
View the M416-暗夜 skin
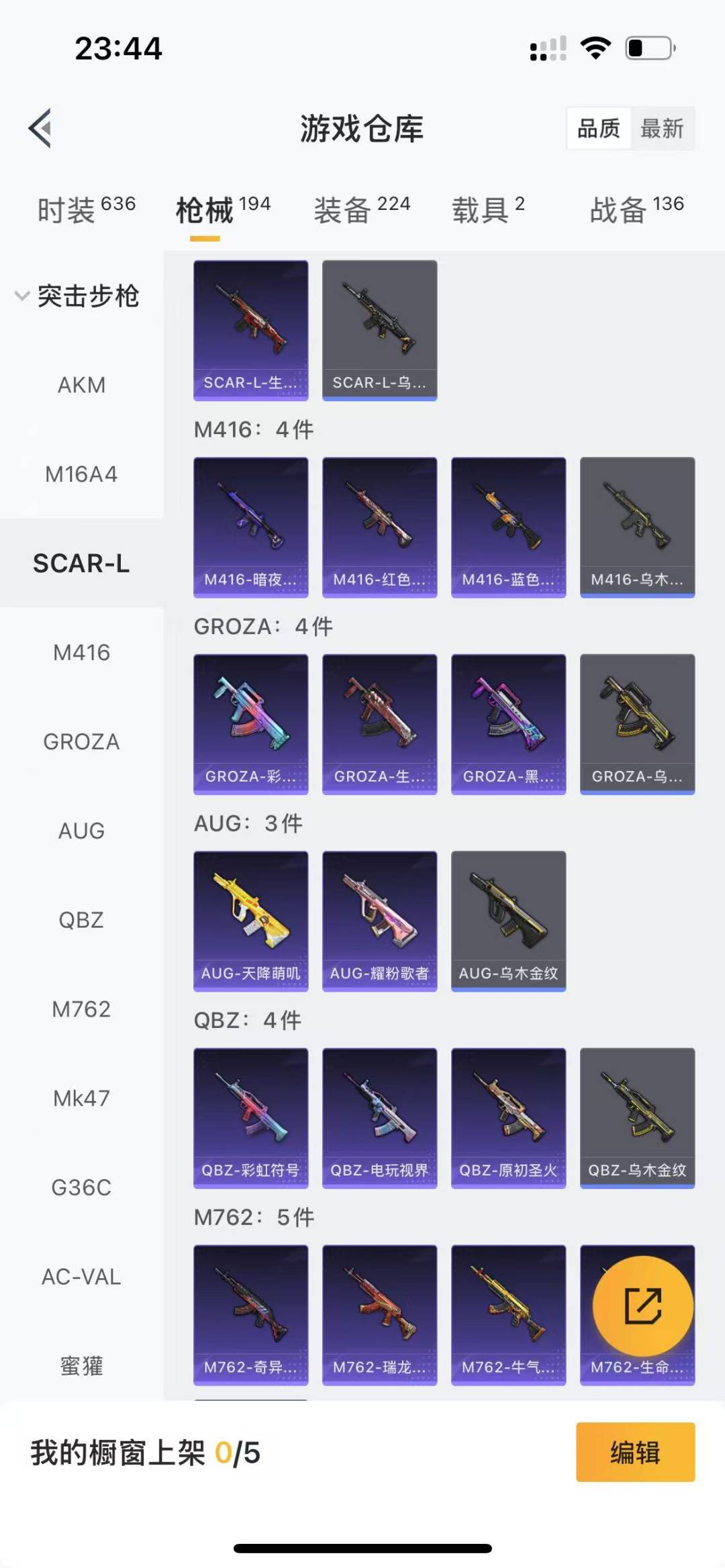click(250, 527)
